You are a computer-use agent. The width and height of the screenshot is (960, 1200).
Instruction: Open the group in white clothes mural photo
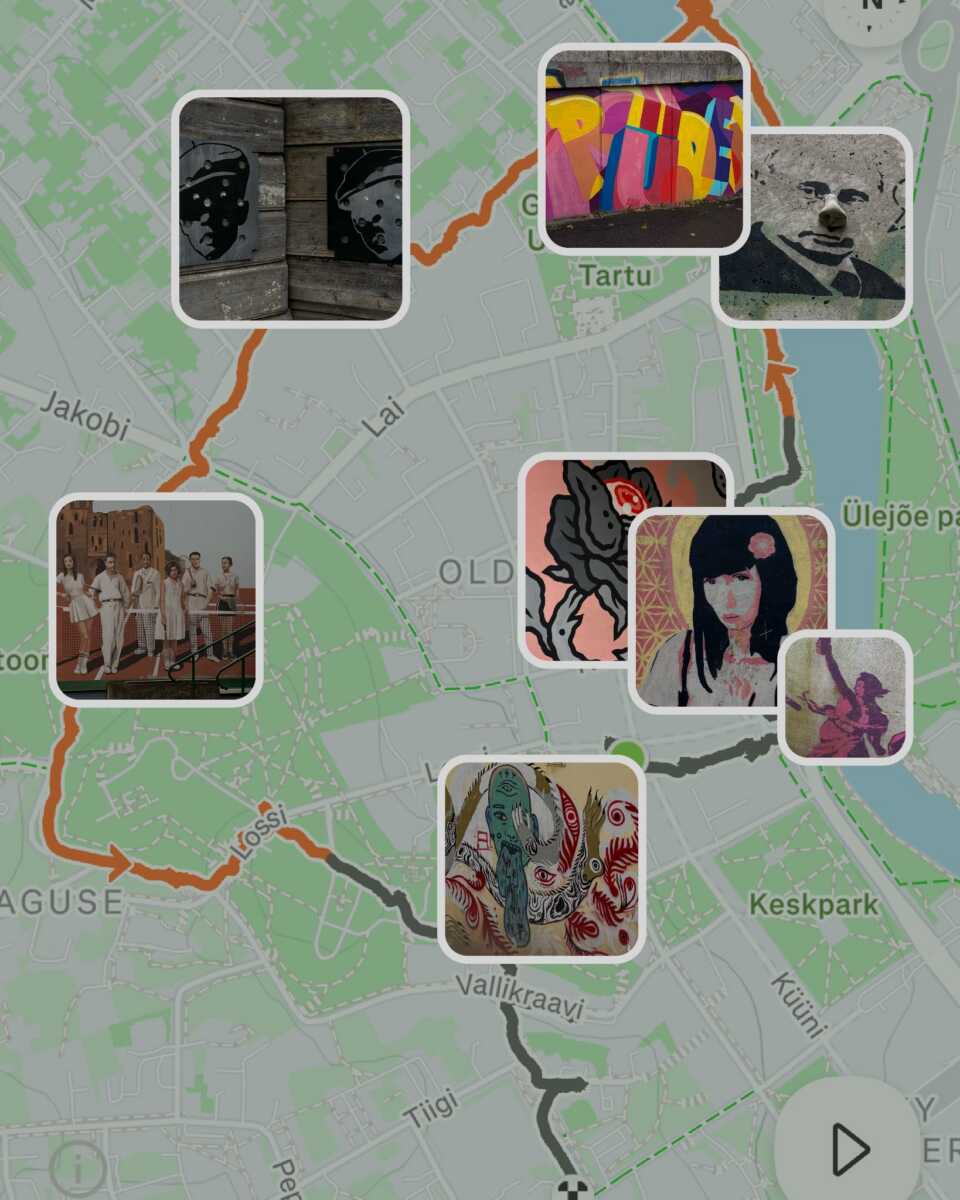pos(156,599)
